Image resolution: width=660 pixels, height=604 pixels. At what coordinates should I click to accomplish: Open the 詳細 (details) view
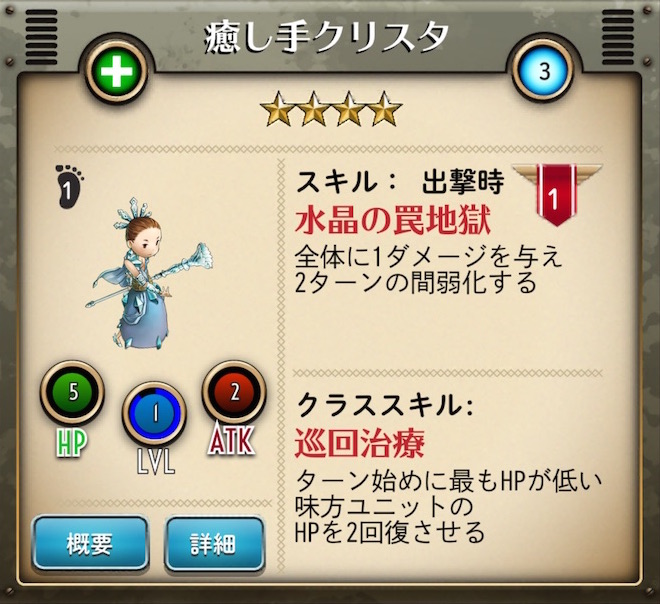click(x=214, y=544)
